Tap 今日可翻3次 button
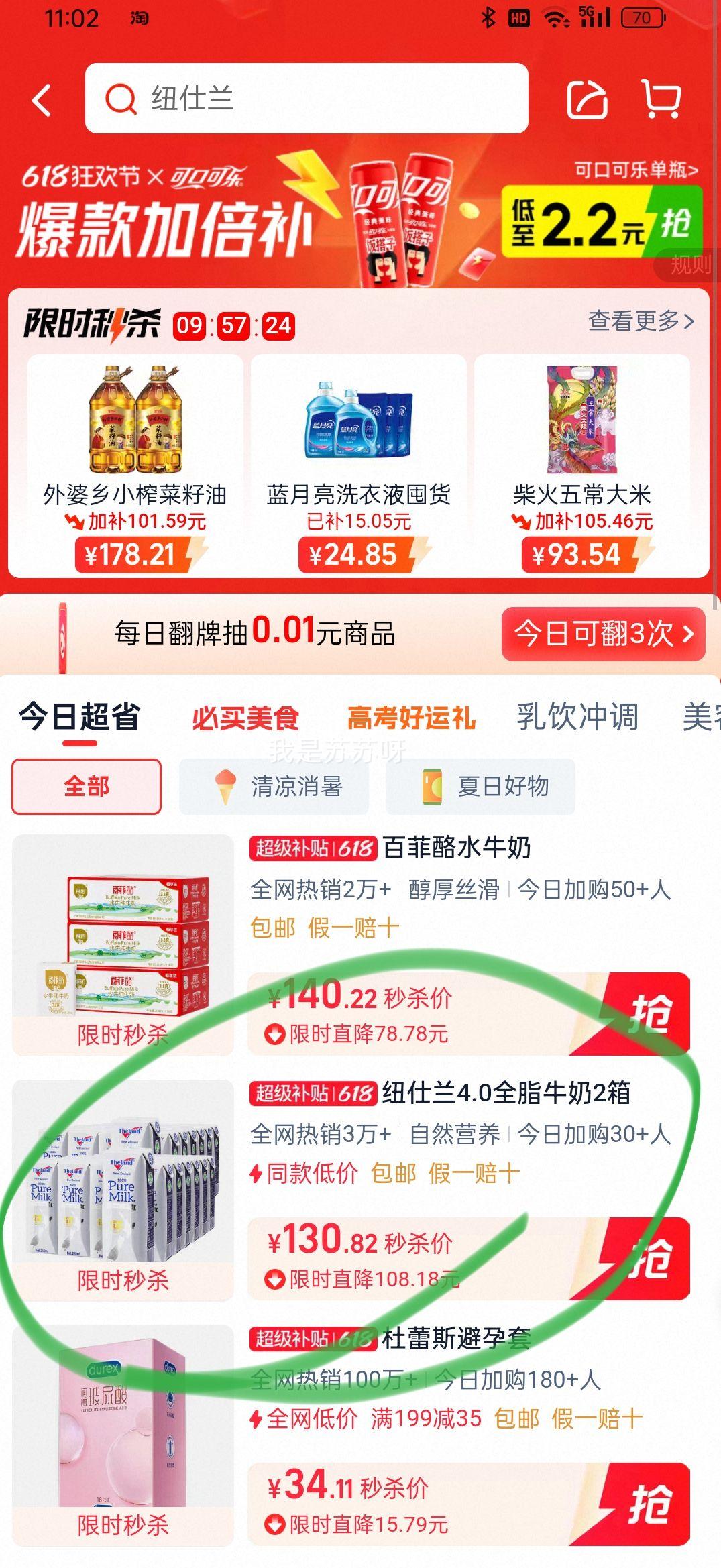Screen dimensions: 721x1568 602,634
